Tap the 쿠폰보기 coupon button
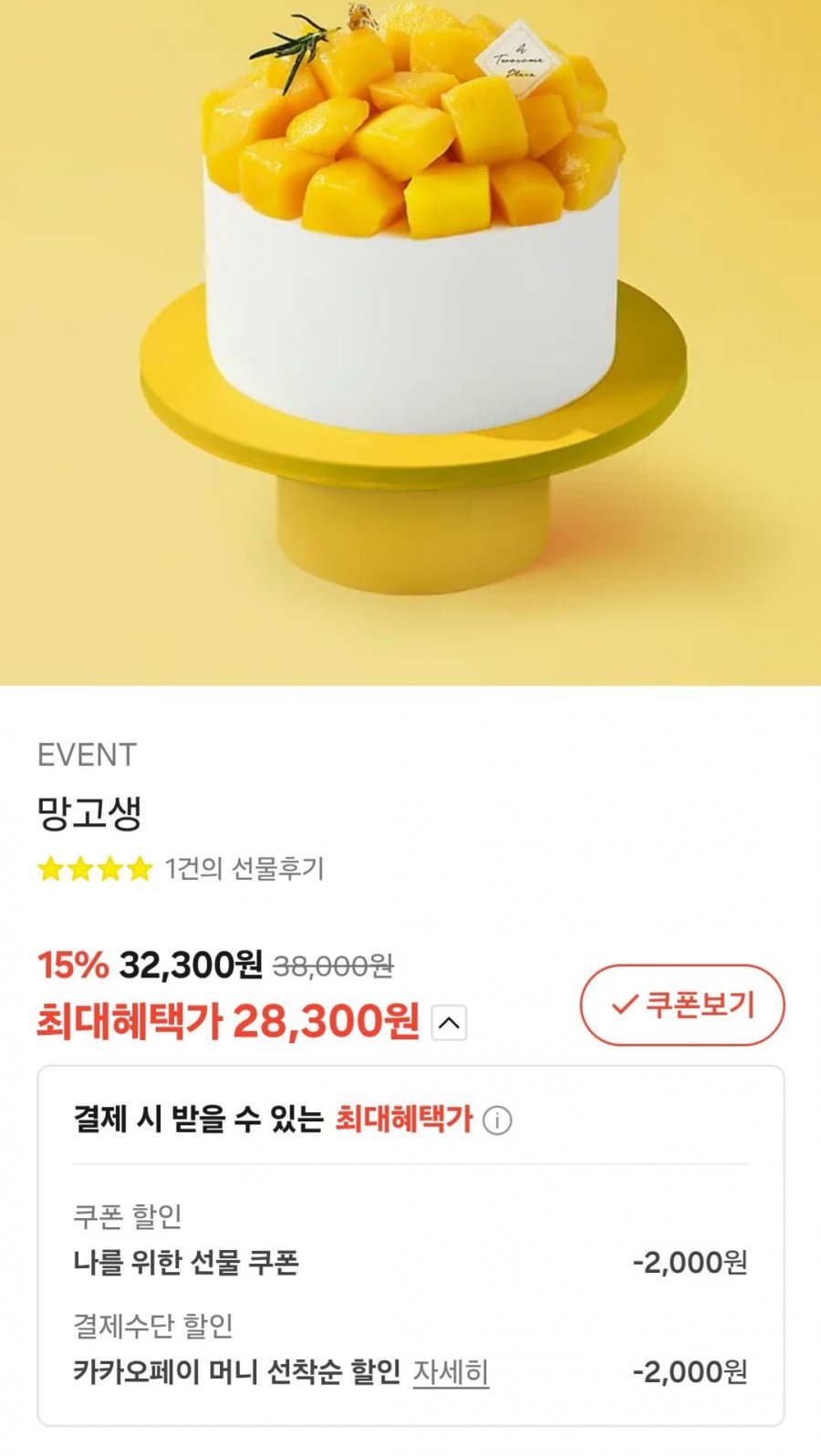821x1456 pixels. tap(682, 1005)
